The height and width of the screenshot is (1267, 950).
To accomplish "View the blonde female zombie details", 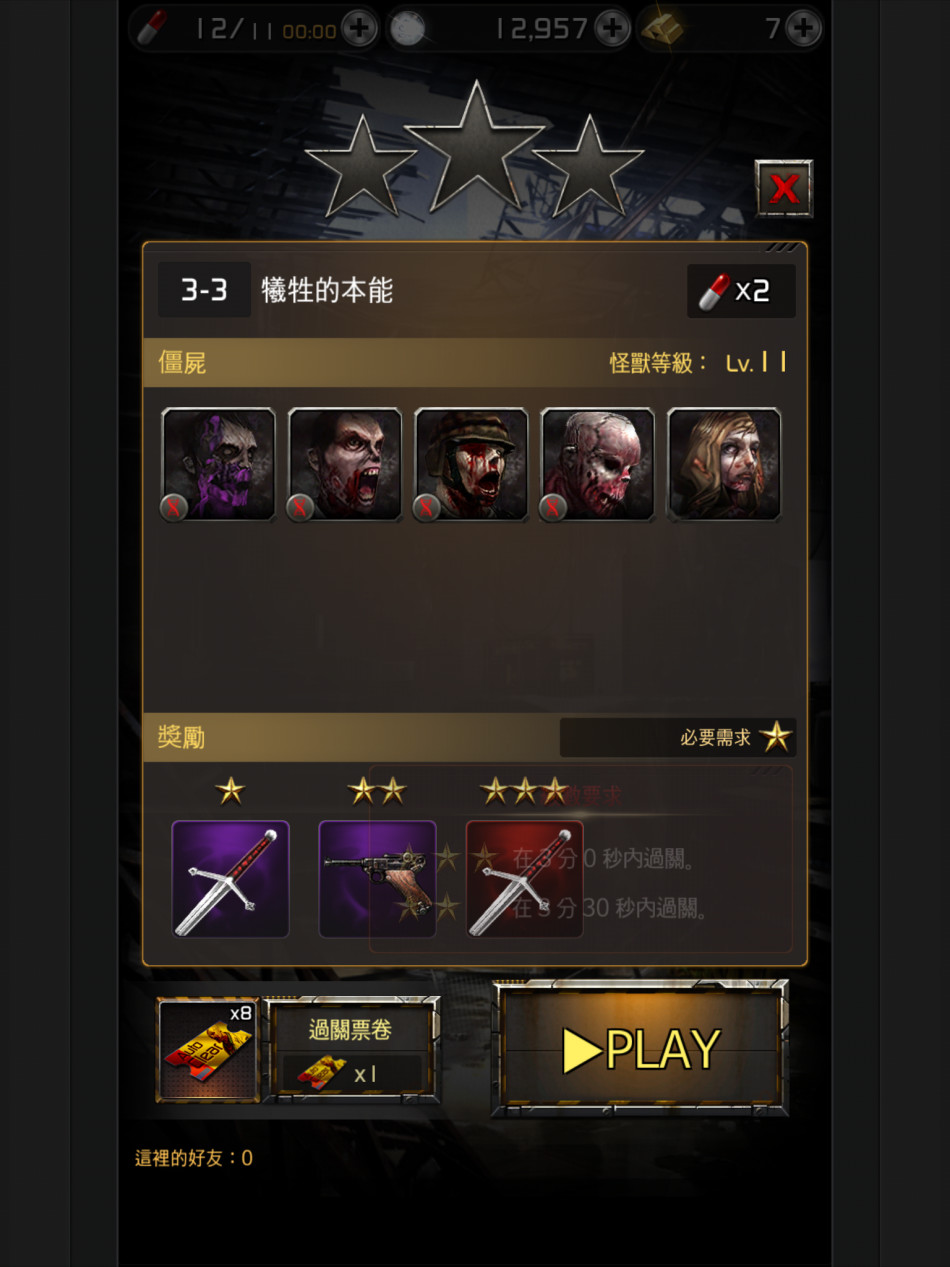I will (724, 464).
